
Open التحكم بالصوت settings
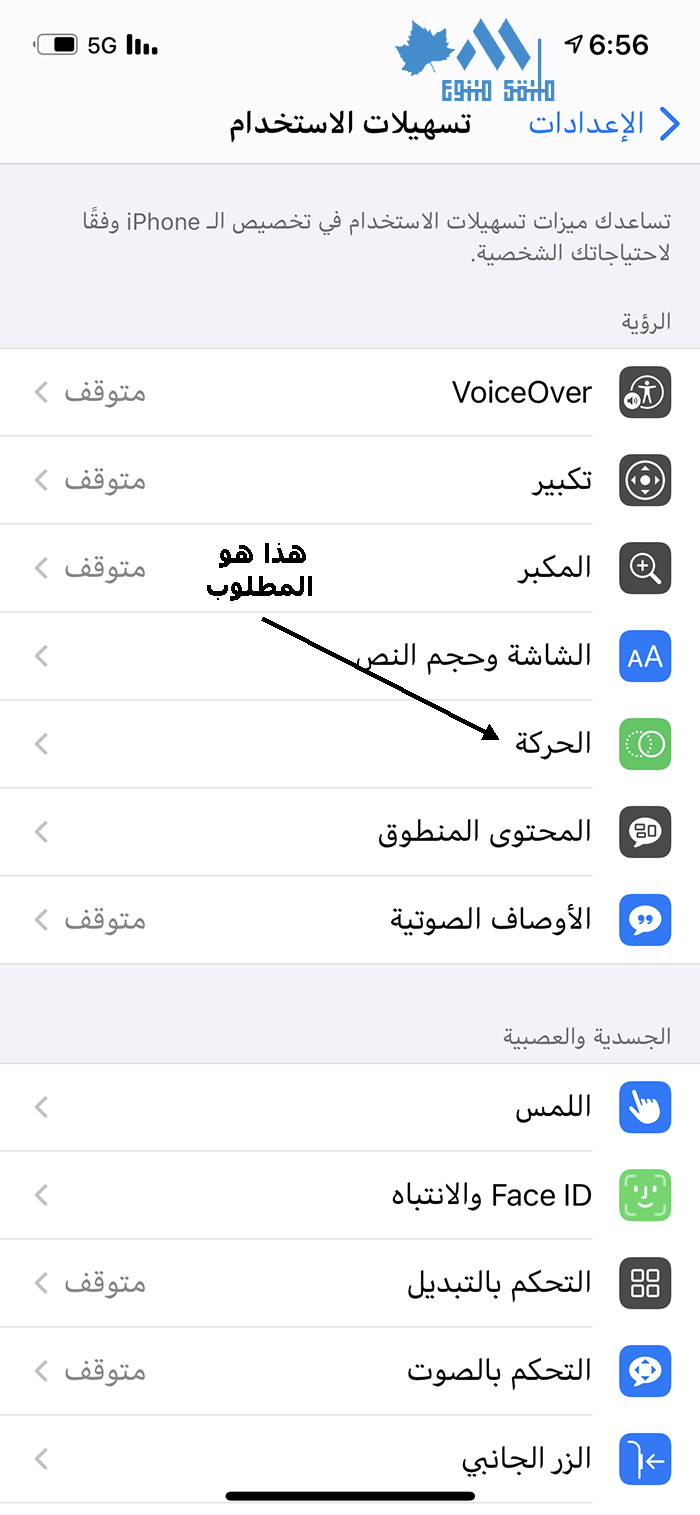pyautogui.click(x=350, y=1371)
